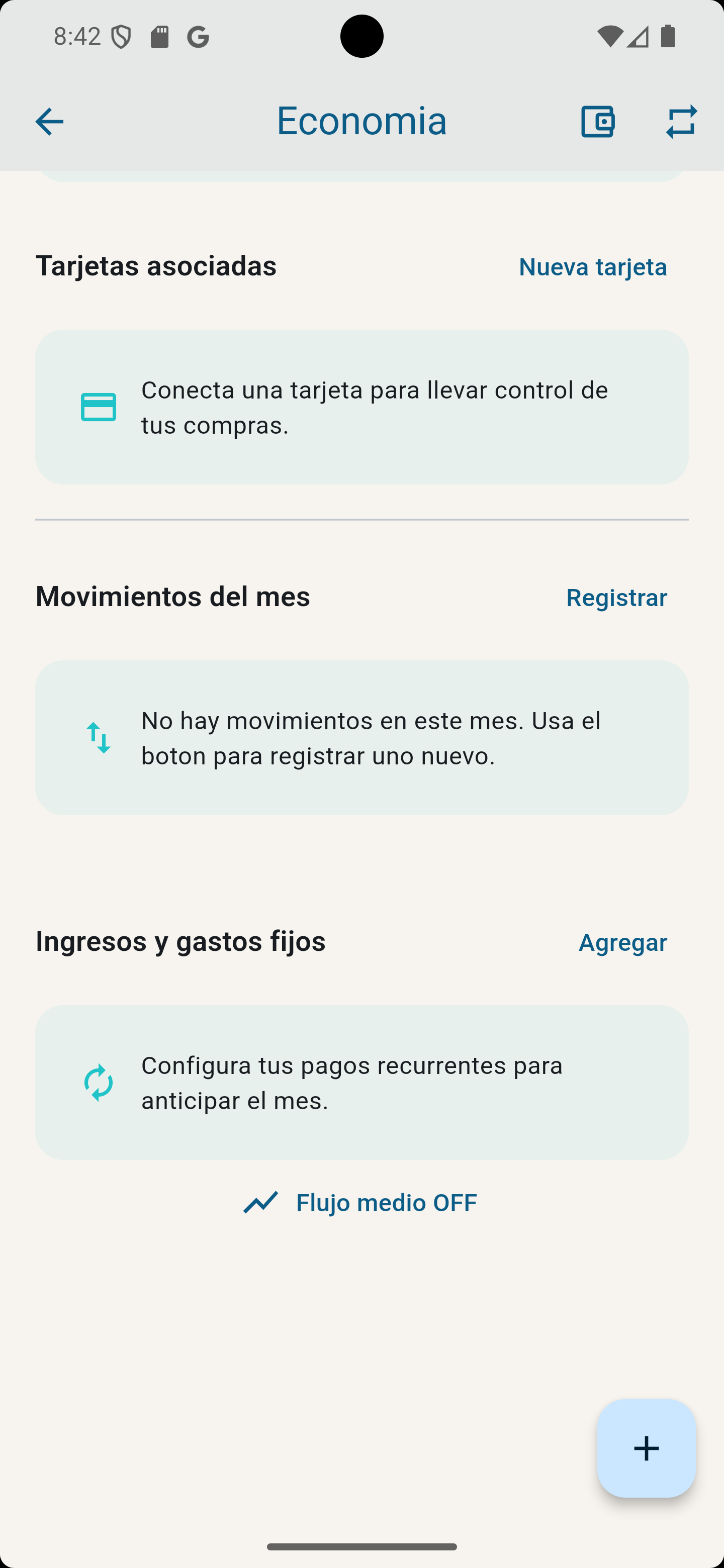The height and width of the screenshot is (1568, 724).
Task: Tap the floating plus button
Action: (x=647, y=1448)
